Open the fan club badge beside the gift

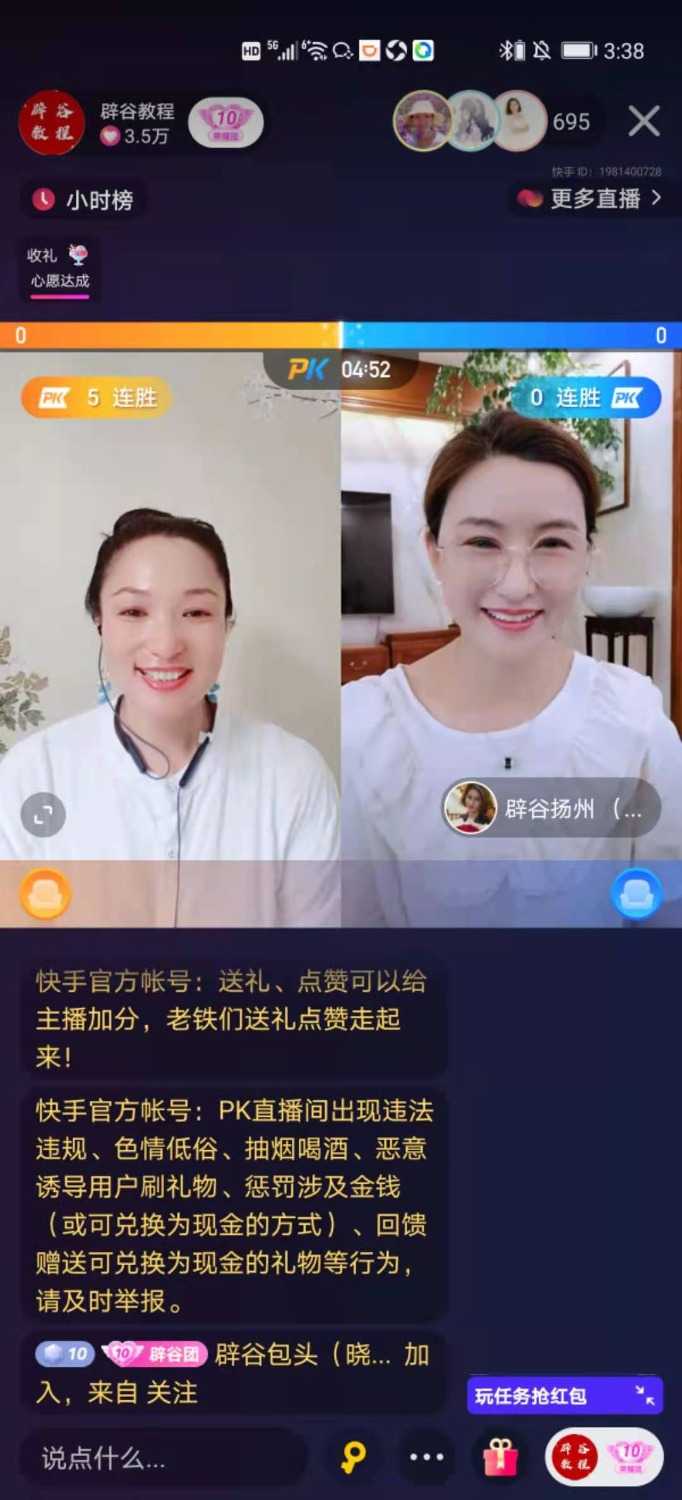click(604, 1458)
